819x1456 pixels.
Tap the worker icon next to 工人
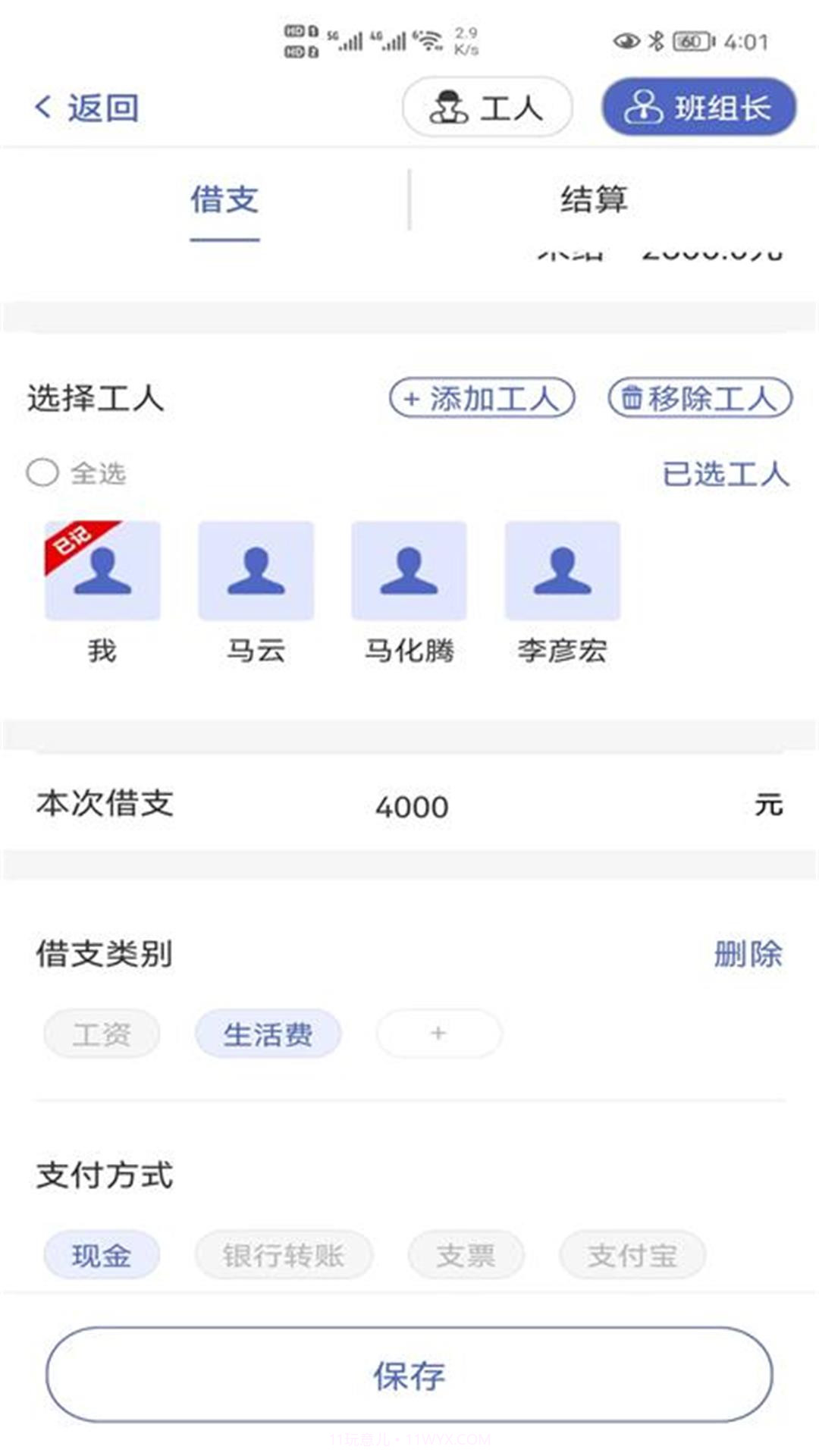450,108
